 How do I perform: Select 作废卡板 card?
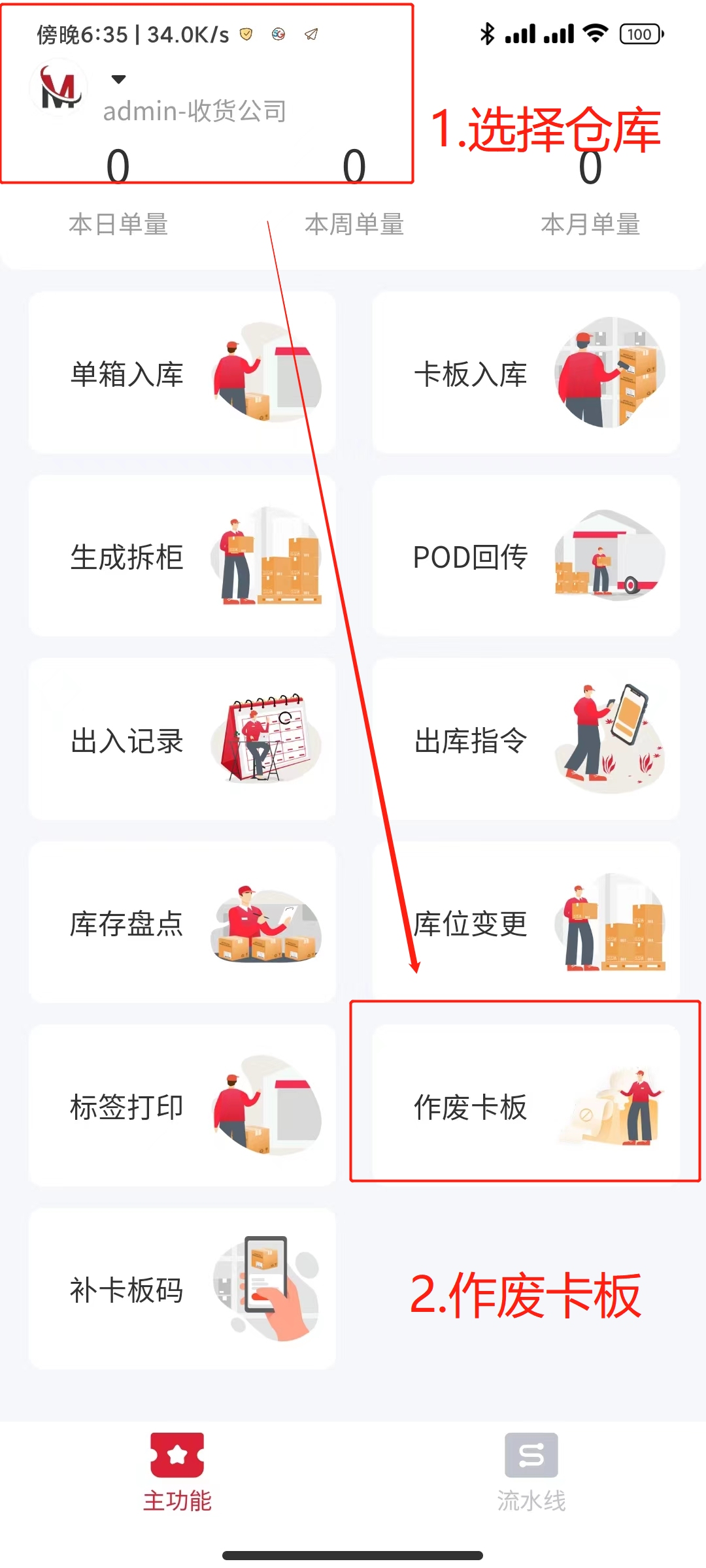526,1106
